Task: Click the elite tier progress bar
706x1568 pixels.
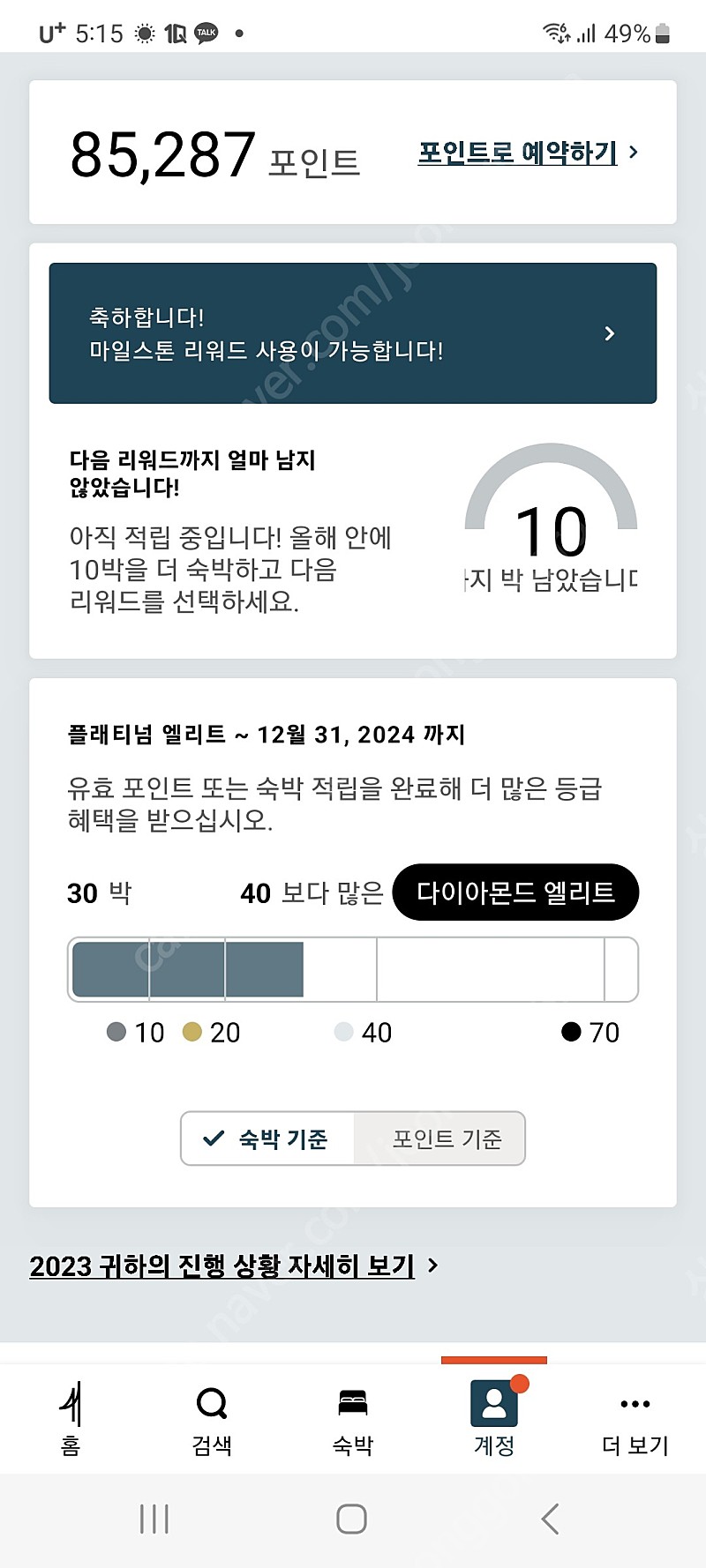Action: pos(353,969)
